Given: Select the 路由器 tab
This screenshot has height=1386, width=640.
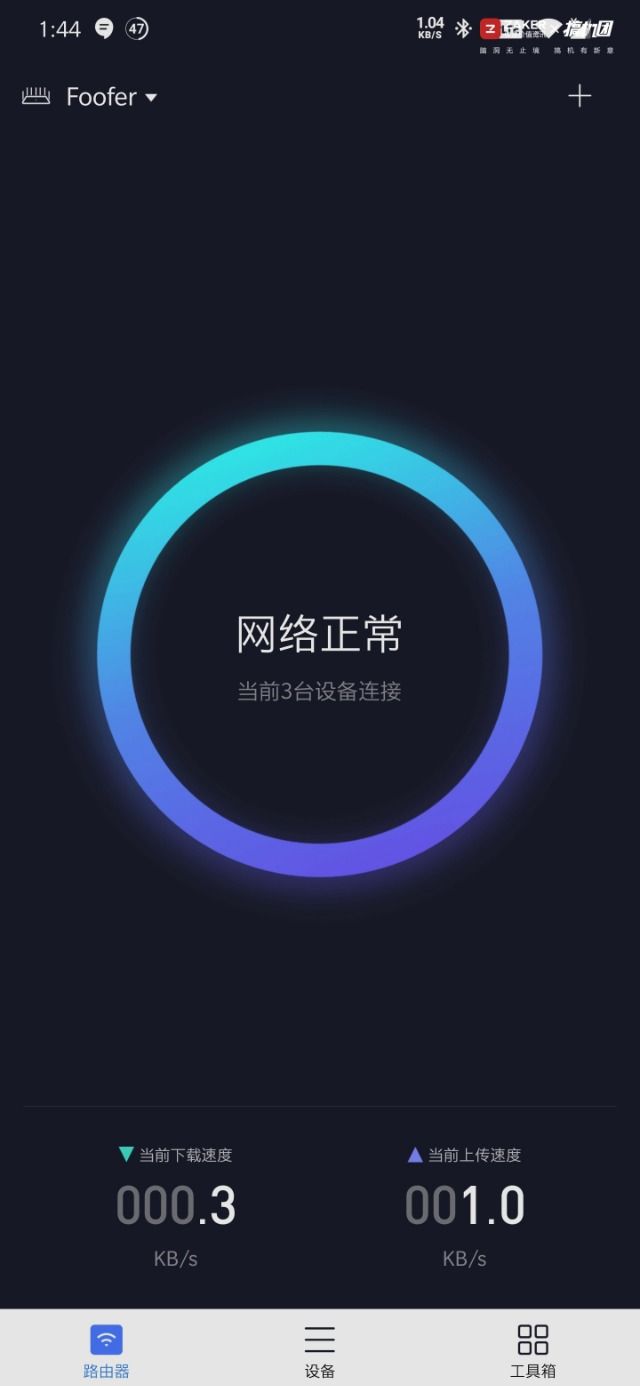Looking at the screenshot, I should [106, 1349].
